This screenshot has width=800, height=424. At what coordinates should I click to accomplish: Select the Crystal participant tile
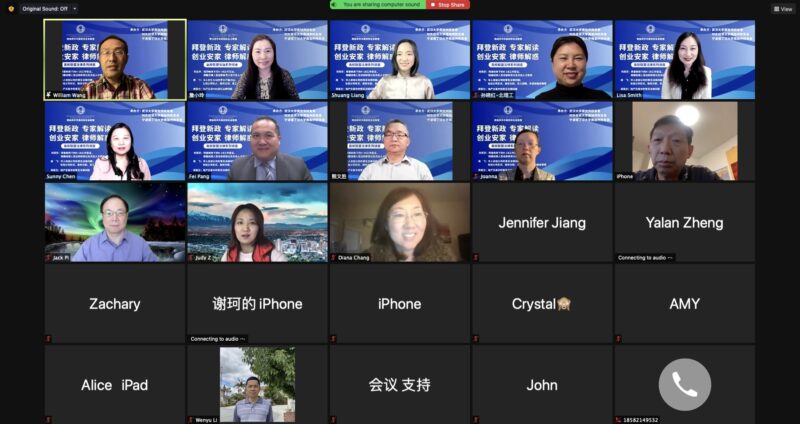[x=542, y=303]
